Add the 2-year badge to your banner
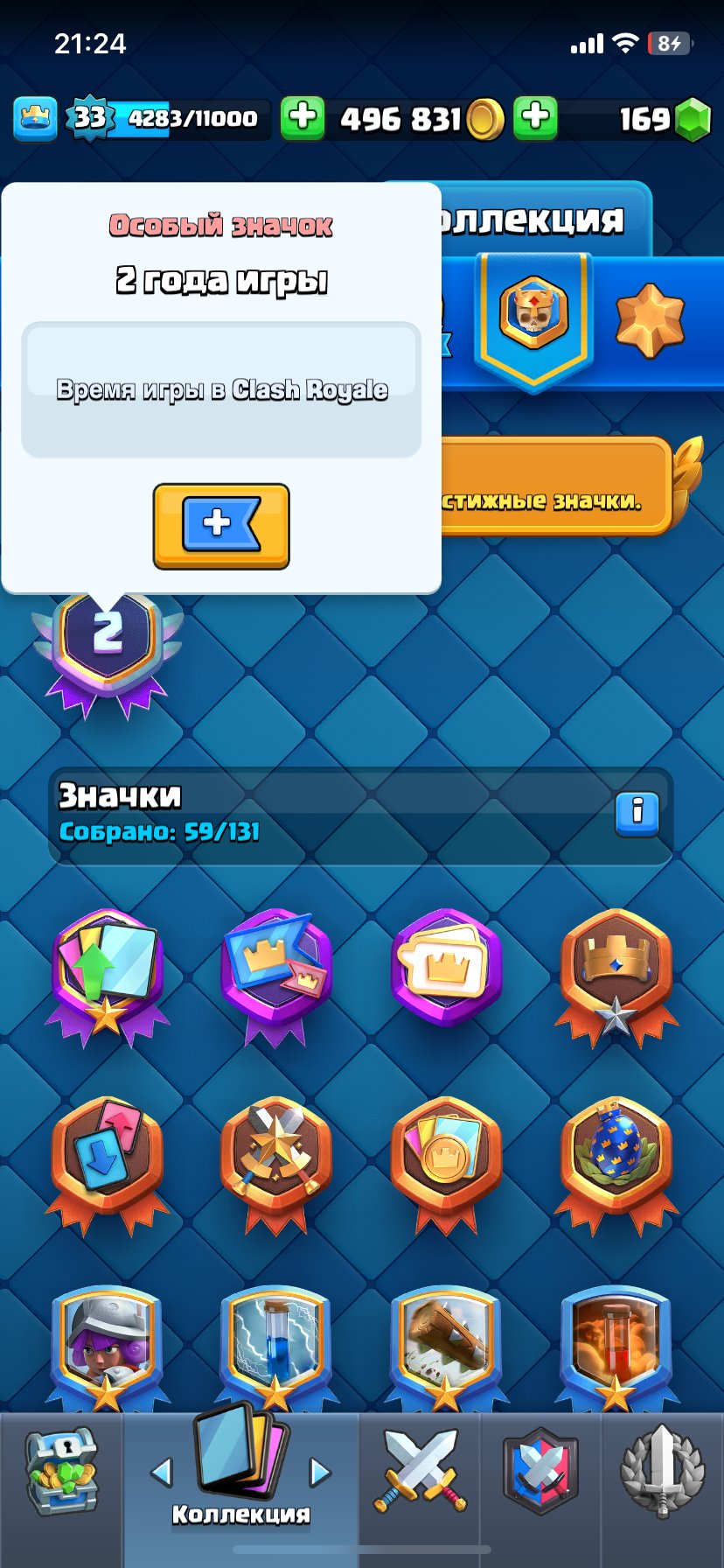 [x=221, y=526]
